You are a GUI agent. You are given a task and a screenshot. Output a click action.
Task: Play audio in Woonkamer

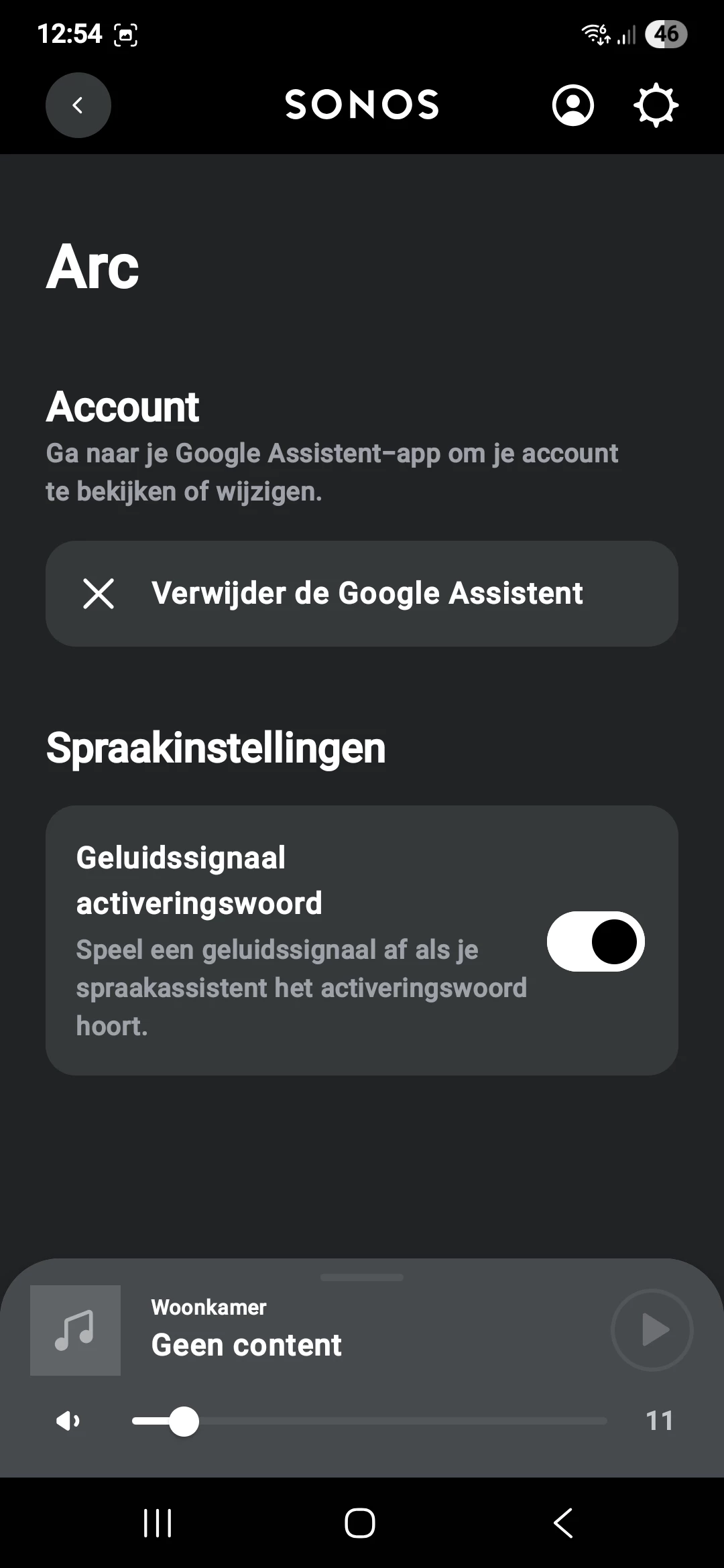tap(652, 1330)
